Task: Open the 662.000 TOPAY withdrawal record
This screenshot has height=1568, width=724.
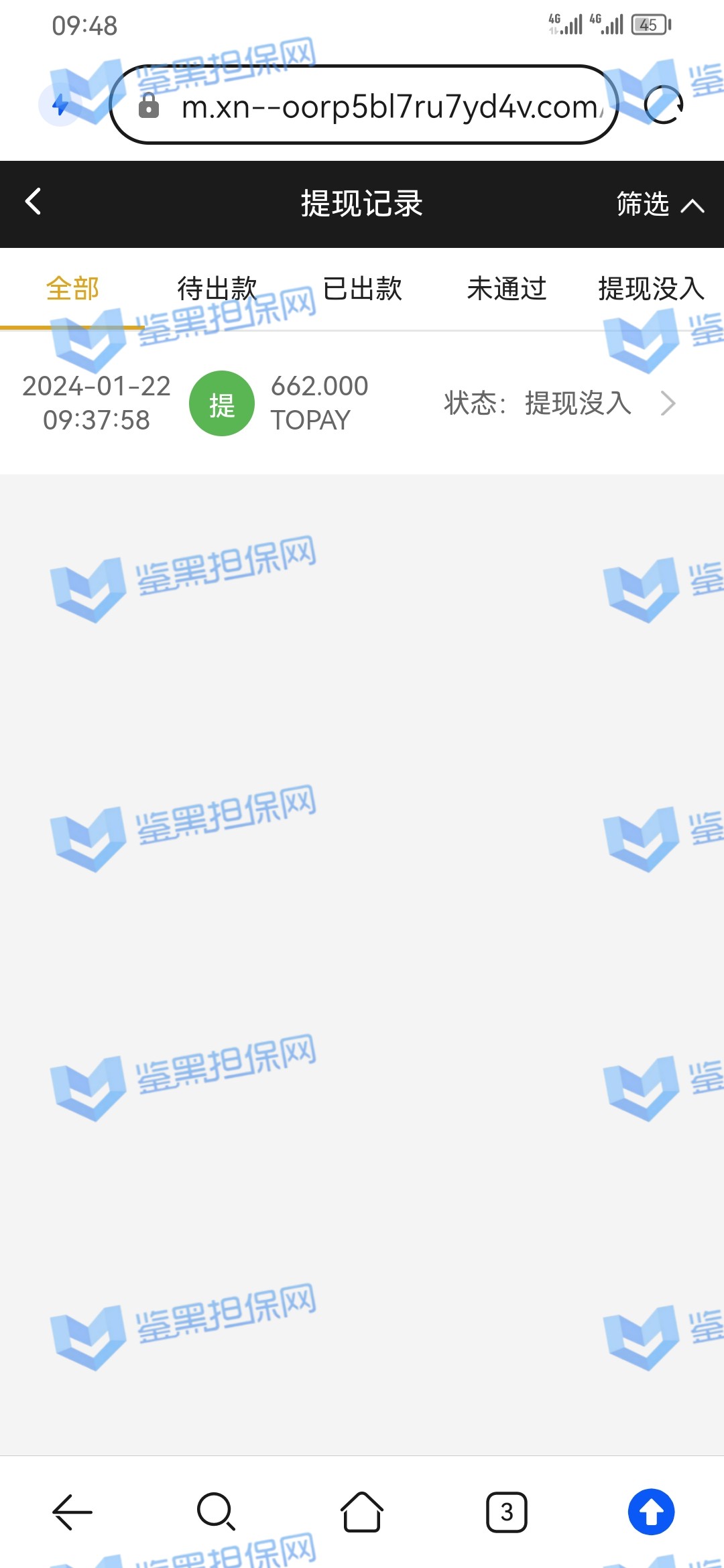Action: (x=362, y=403)
